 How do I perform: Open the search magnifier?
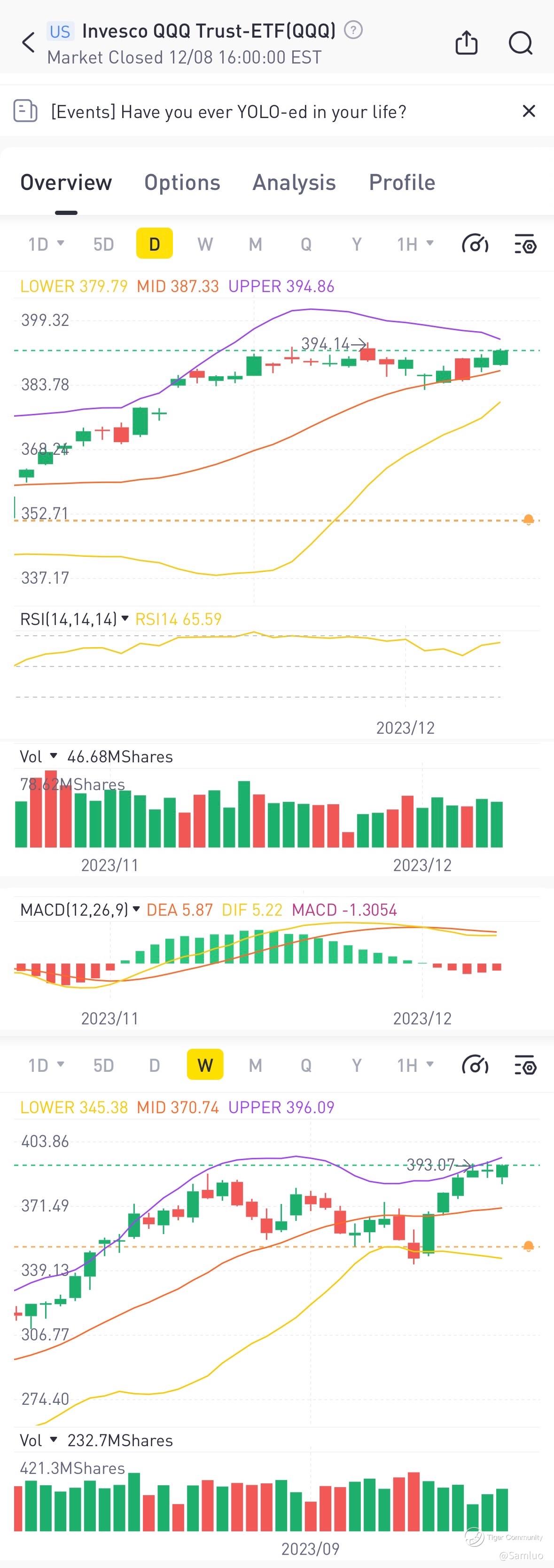521,43
